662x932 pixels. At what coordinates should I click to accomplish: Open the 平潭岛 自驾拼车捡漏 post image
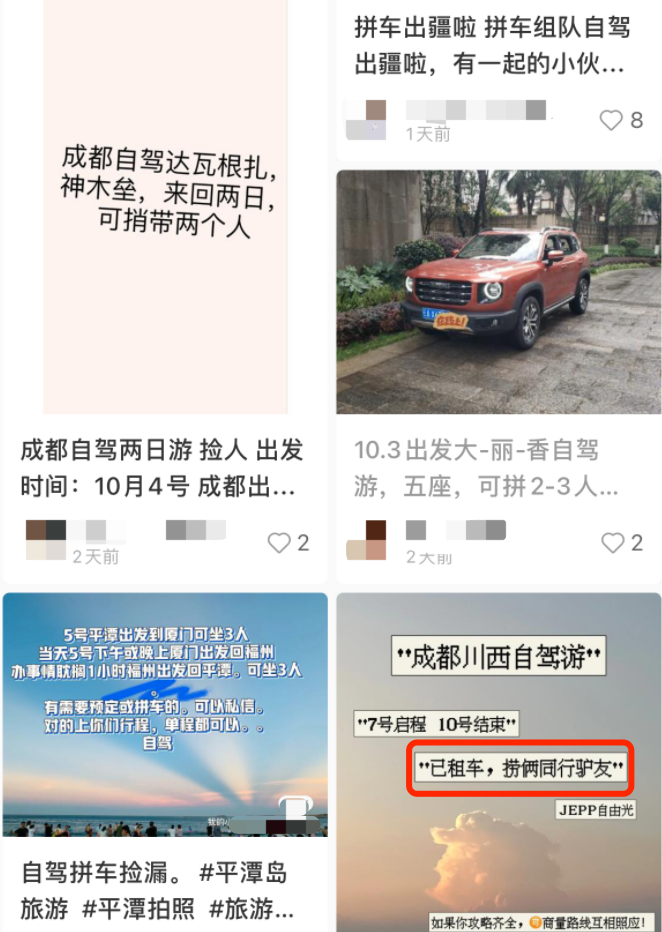click(x=165, y=714)
